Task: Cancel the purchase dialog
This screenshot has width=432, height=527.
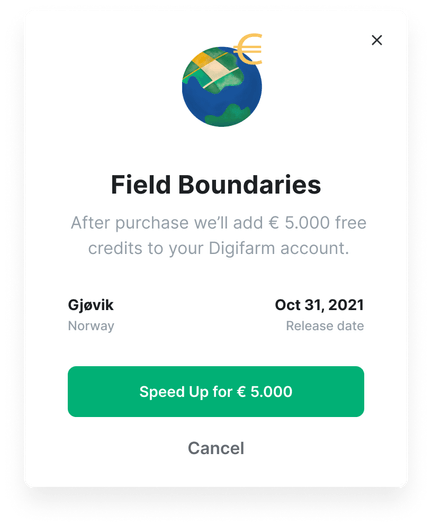Action: pos(216,448)
